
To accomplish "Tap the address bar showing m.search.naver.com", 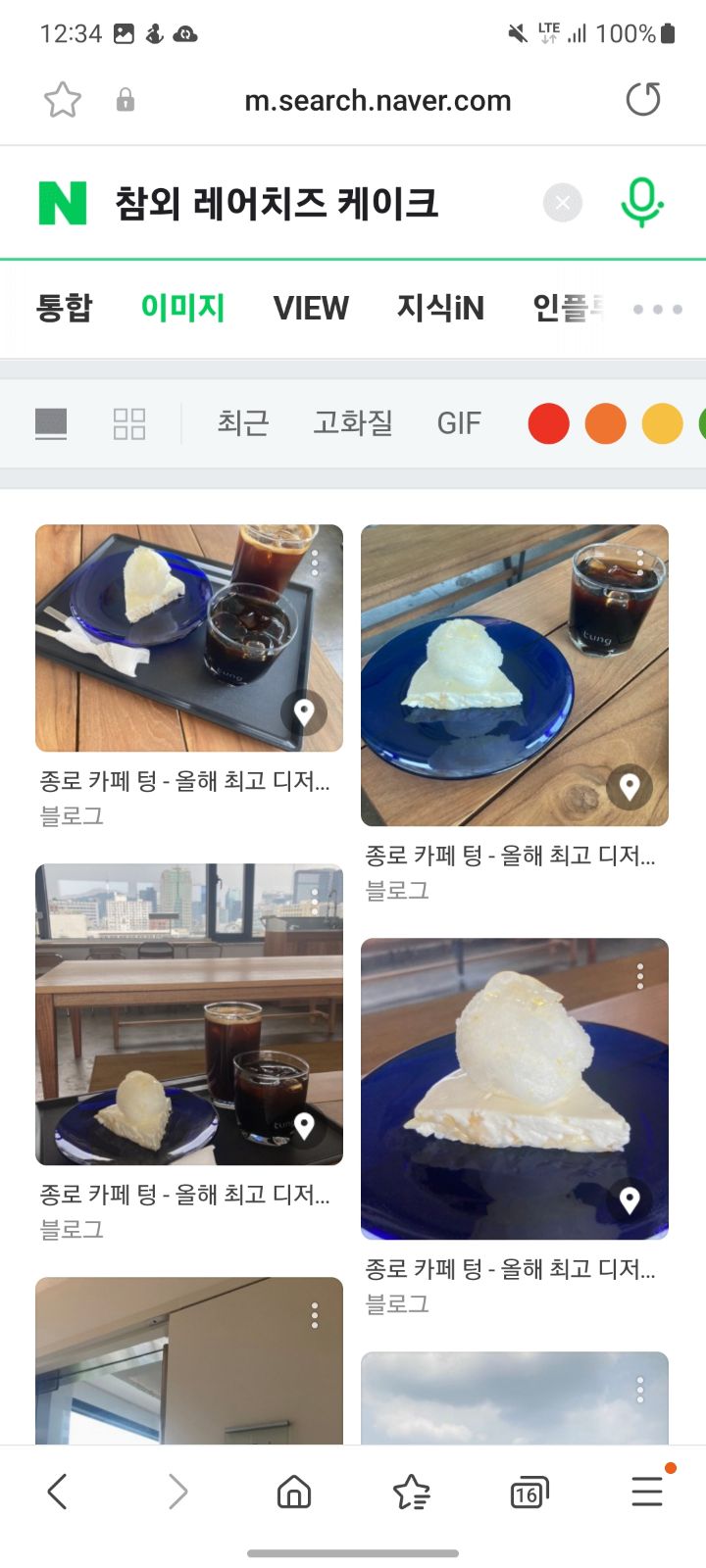I will (x=378, y=100).
